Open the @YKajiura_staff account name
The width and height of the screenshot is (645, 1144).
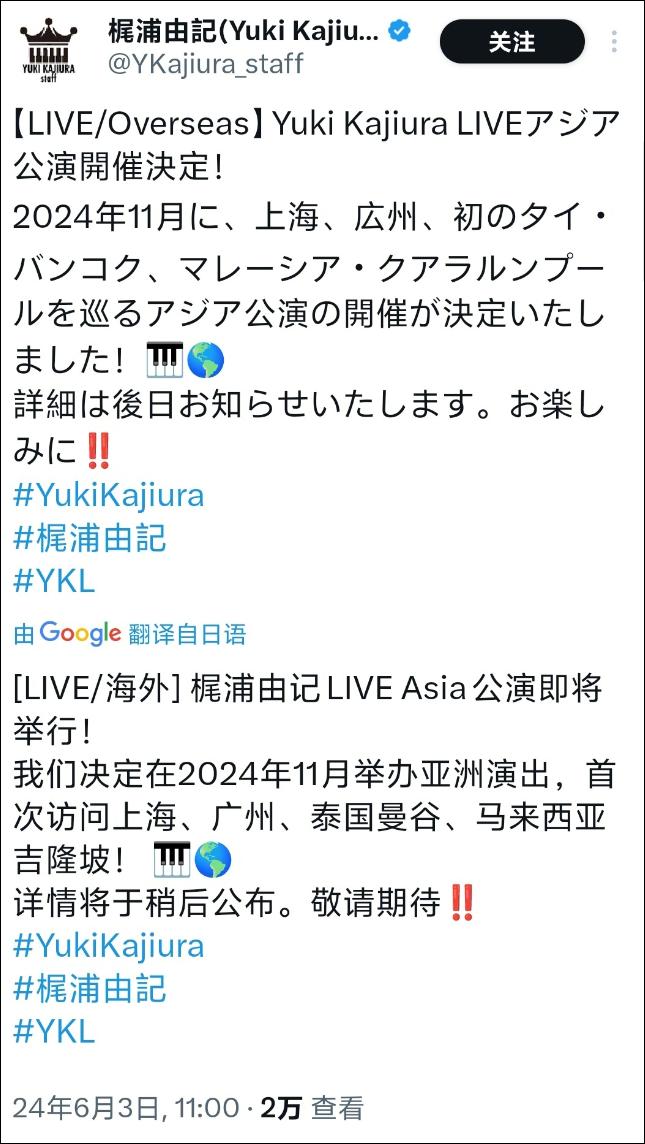coord(205,63)
